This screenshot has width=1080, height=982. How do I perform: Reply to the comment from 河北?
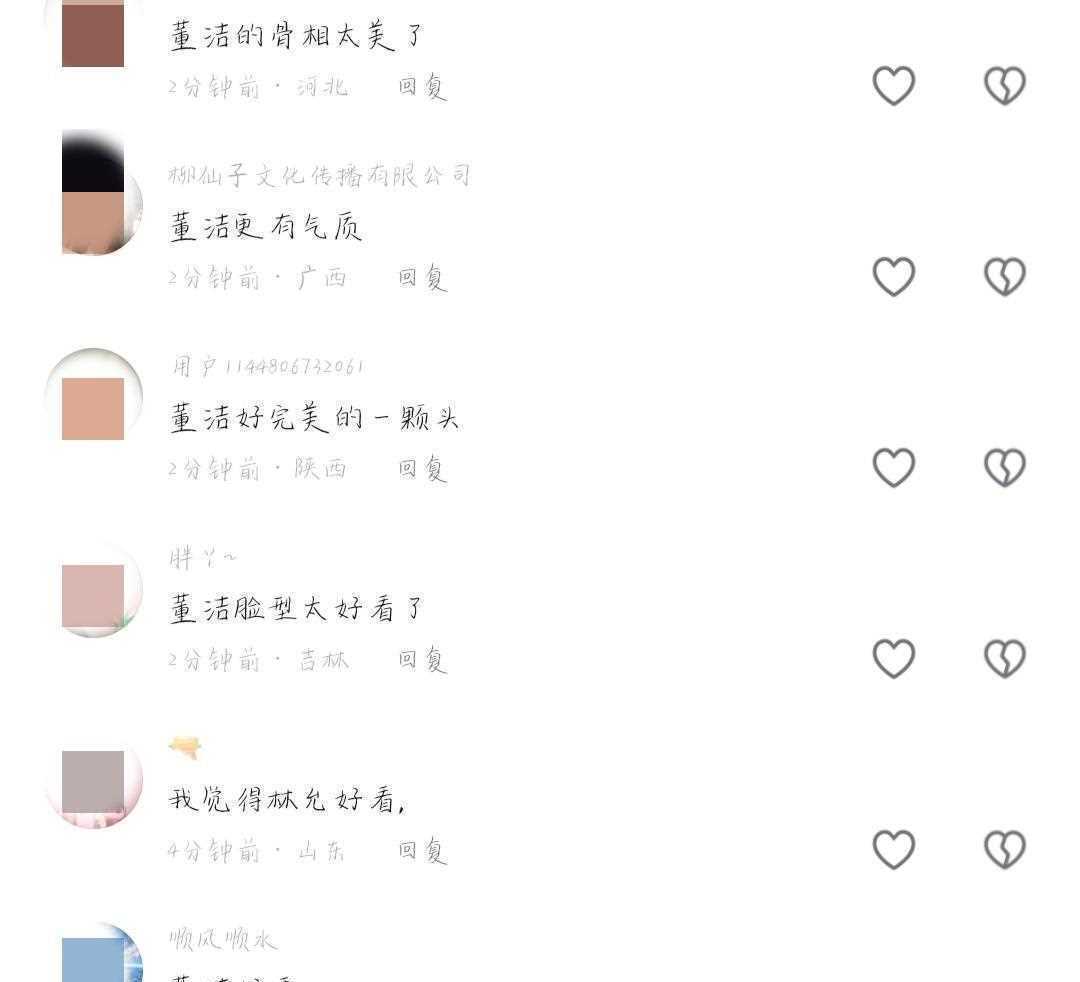[x=422, y=87]
